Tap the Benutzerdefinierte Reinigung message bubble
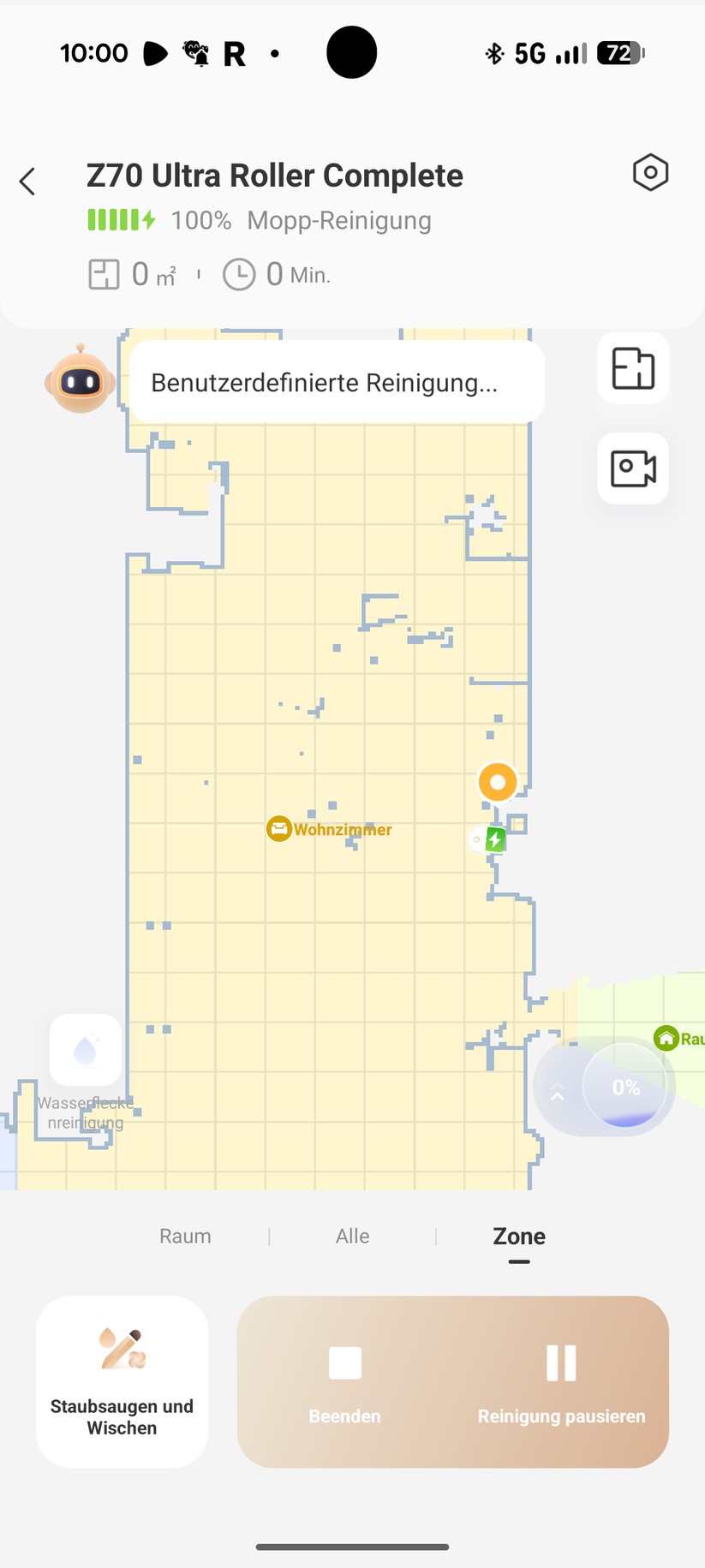705x1568 pixels. pos(337,382)
